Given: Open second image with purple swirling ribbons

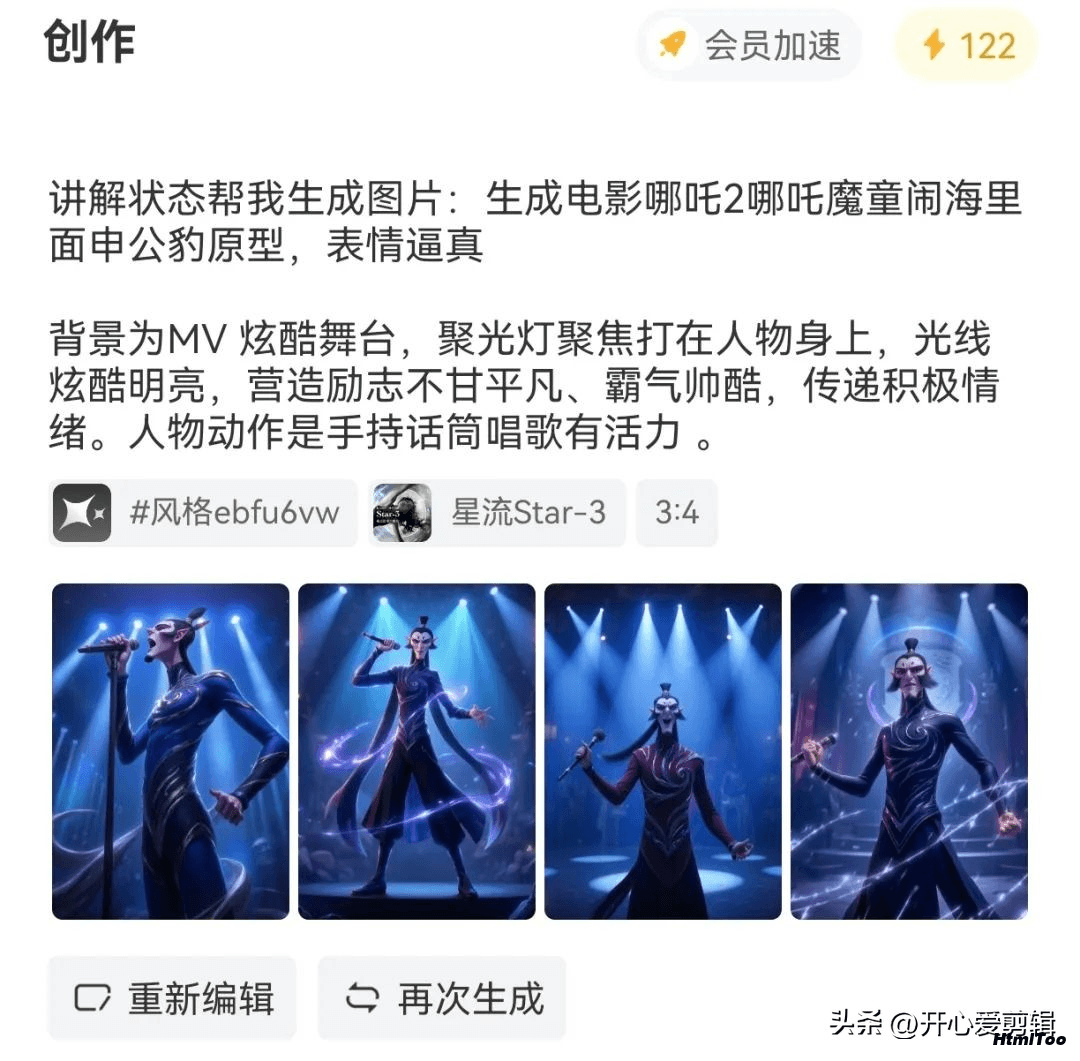Looking at the screenshot, I should point(417,751).
